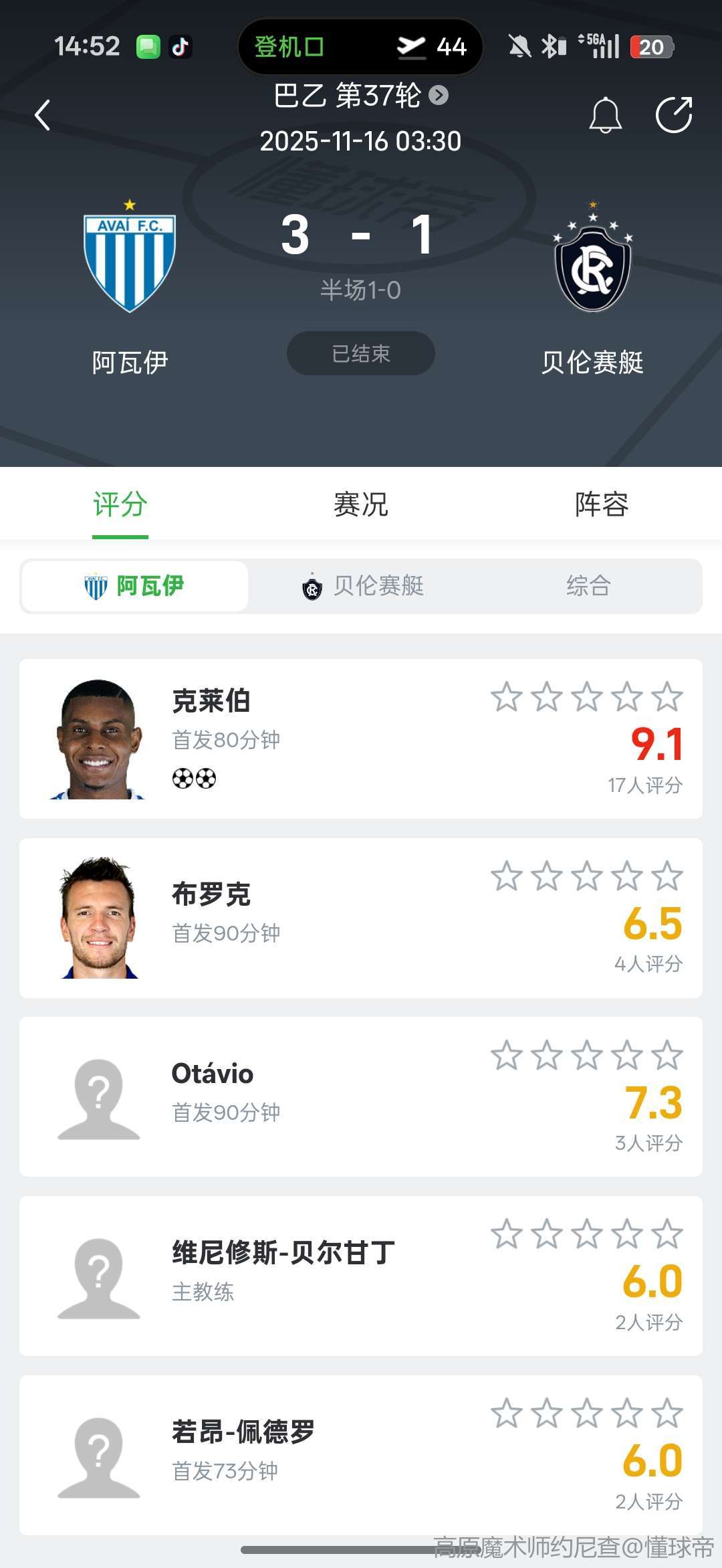
Task: Rate 若昂-佩德罗 with the first star
Action: click(x=507, y=1413)
